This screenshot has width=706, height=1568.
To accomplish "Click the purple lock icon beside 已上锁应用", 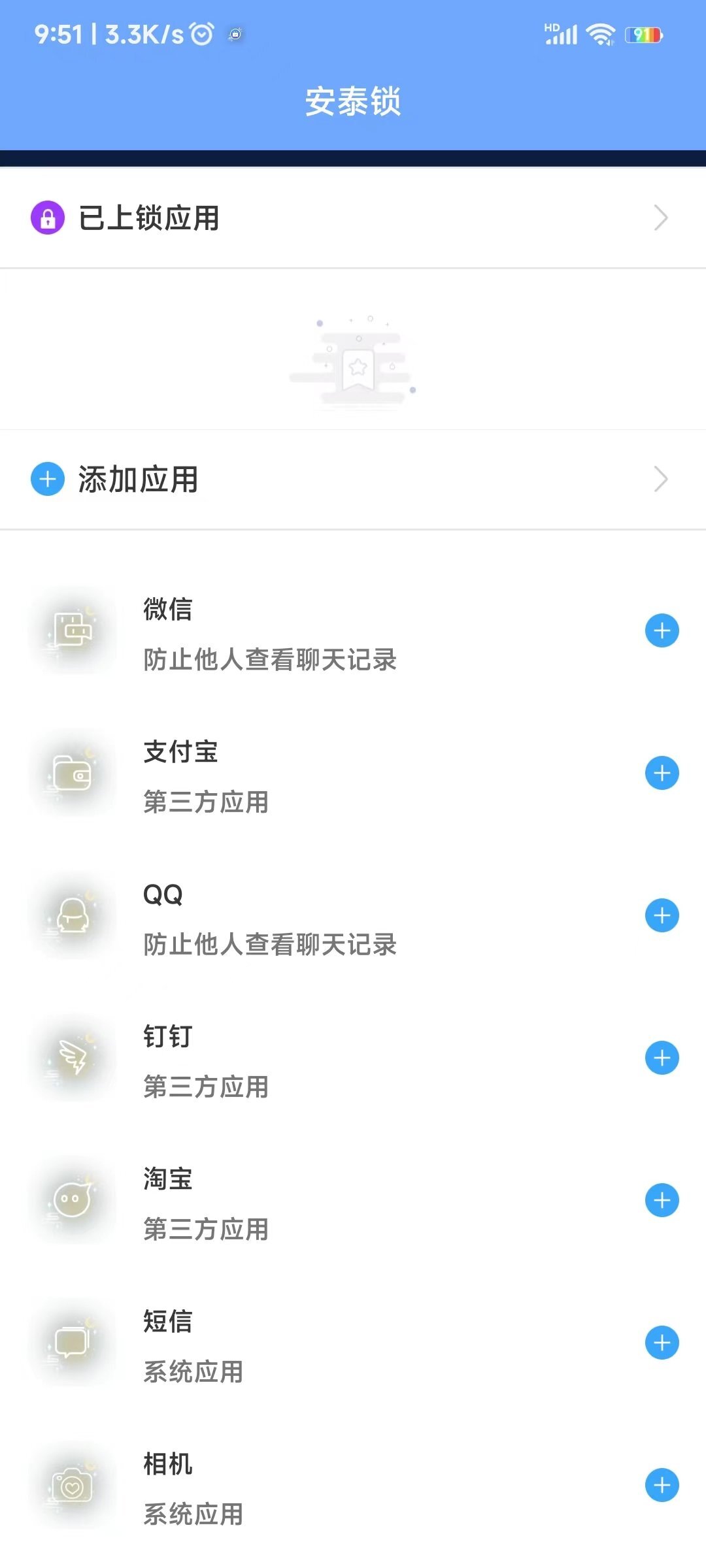I will point(46,218).
